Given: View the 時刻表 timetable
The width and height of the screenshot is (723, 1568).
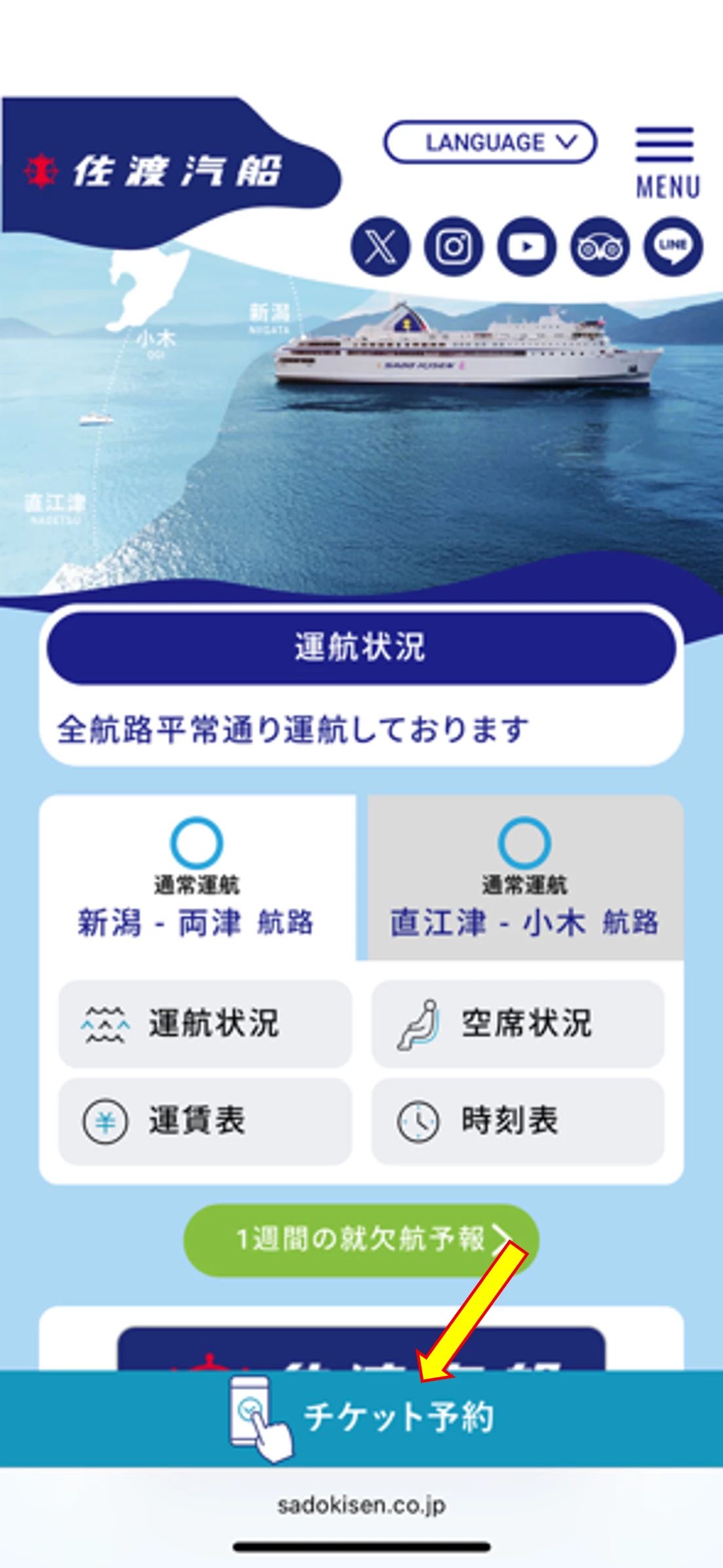Looking at the screenshot, I should 518,1121.
